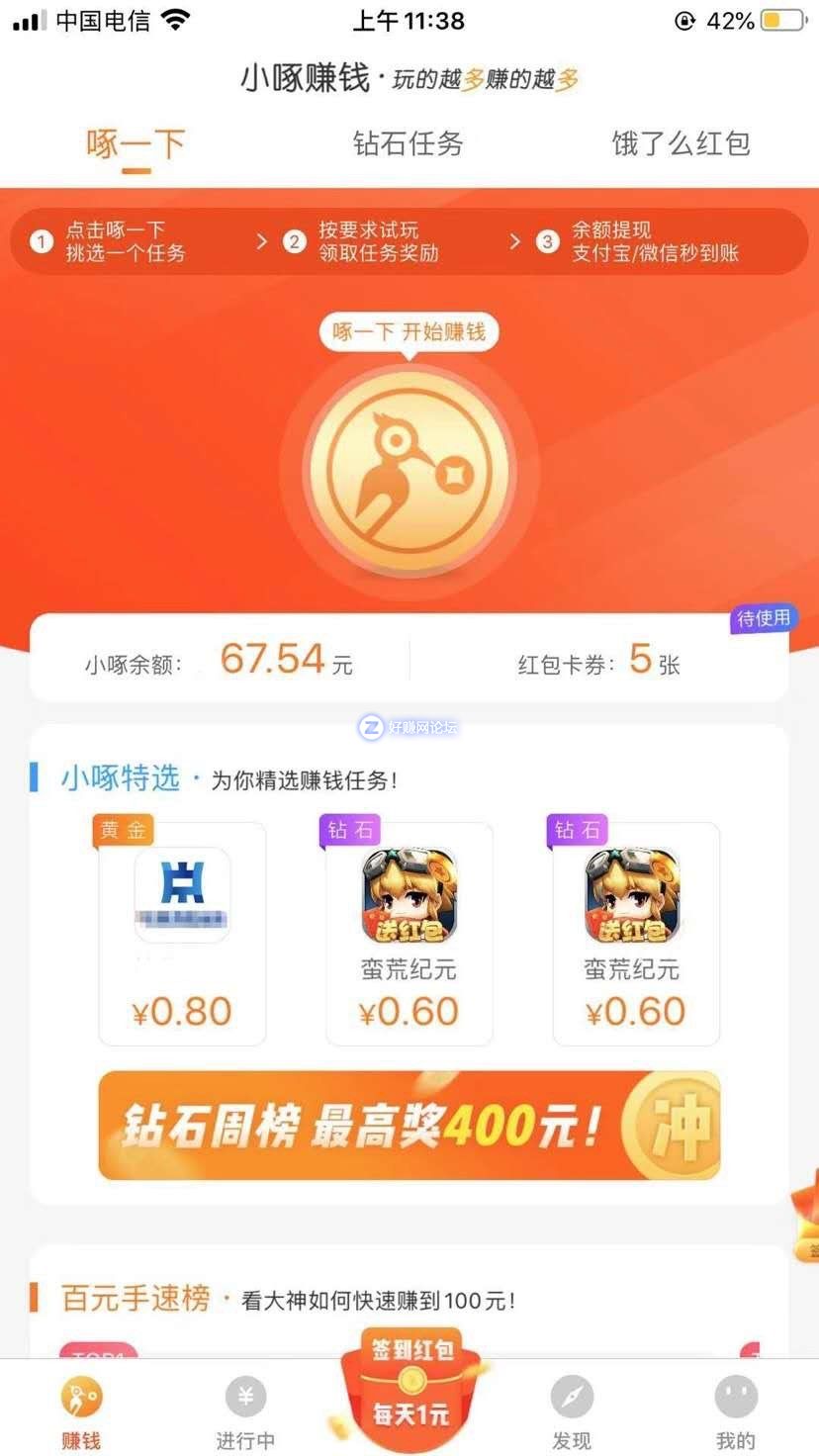Image resolution: width=819 pixels, height=1456 pixels.
Task: Switch to the 钻石任务 tab
Action: point(409,144)
